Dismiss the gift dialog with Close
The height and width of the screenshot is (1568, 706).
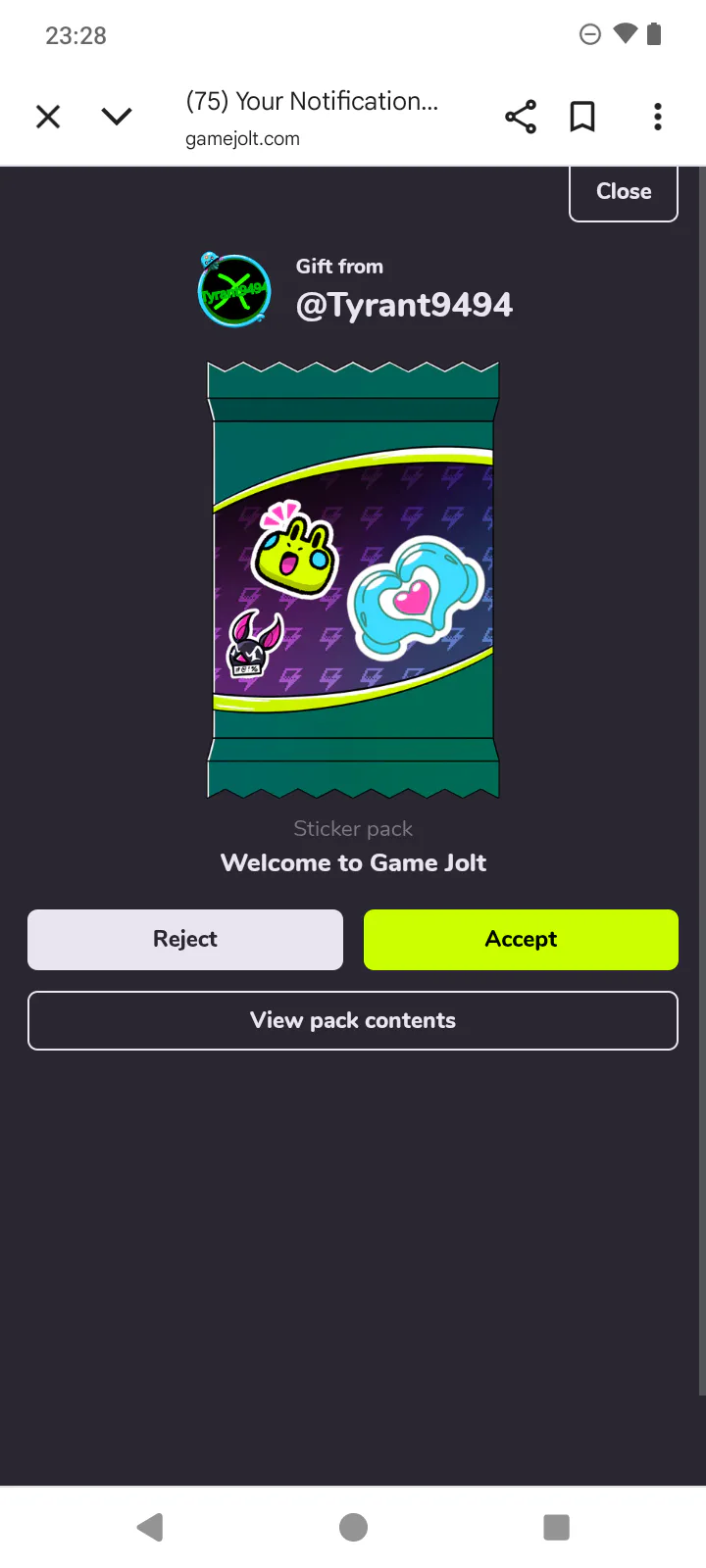click(x=624, y=192)
